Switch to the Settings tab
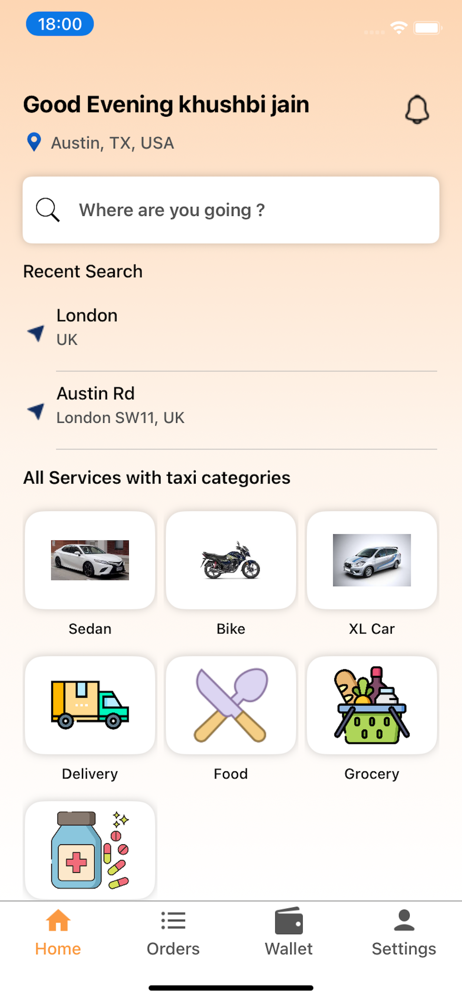 point(404,933)
